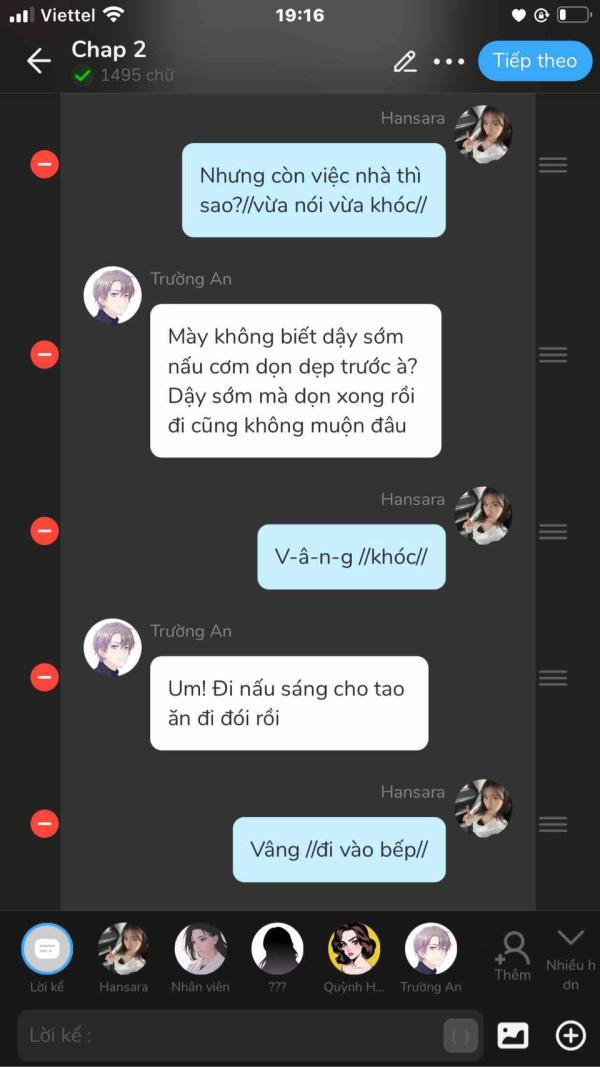Select the Nhân viên character

[x=200, y=950]
